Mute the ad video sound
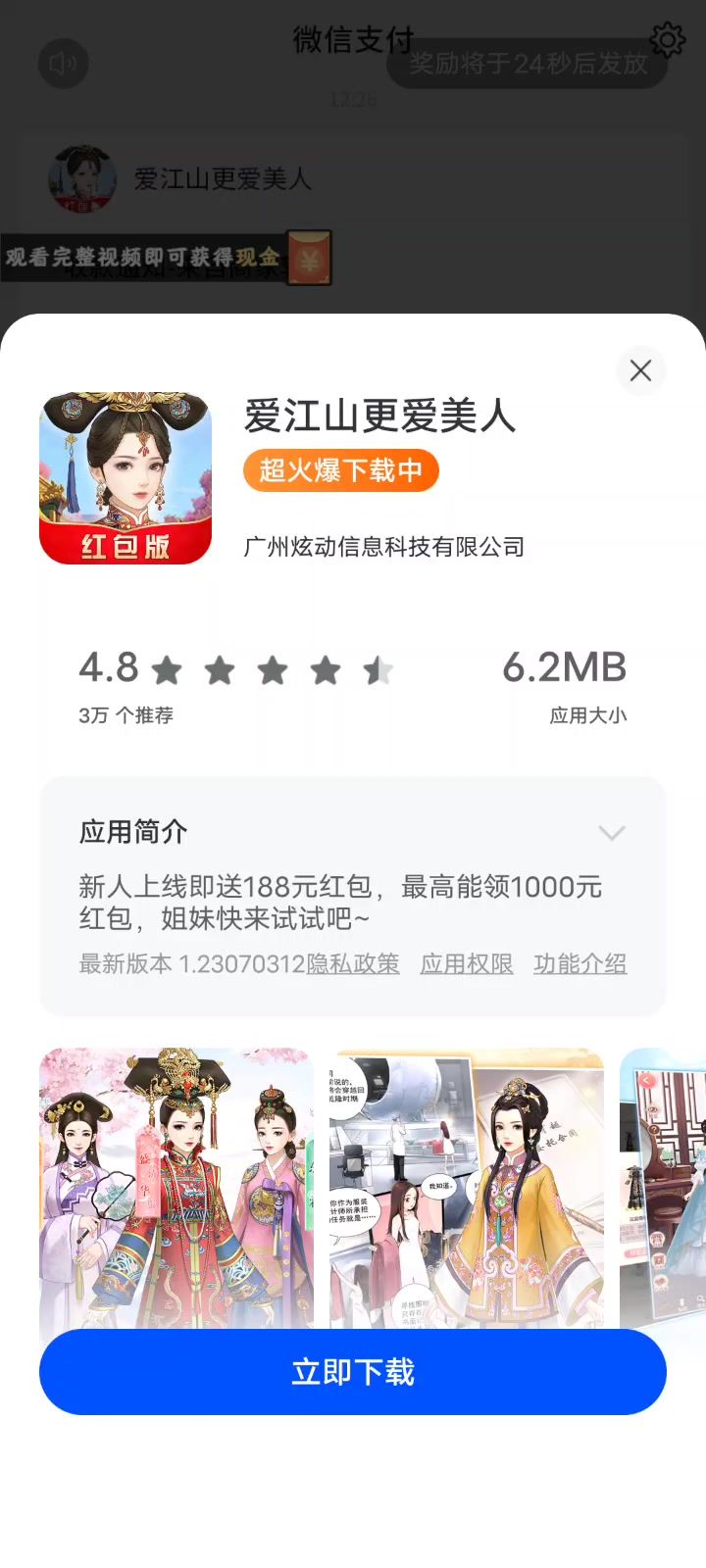This screenshot has height=1568, width=706. 63,64
